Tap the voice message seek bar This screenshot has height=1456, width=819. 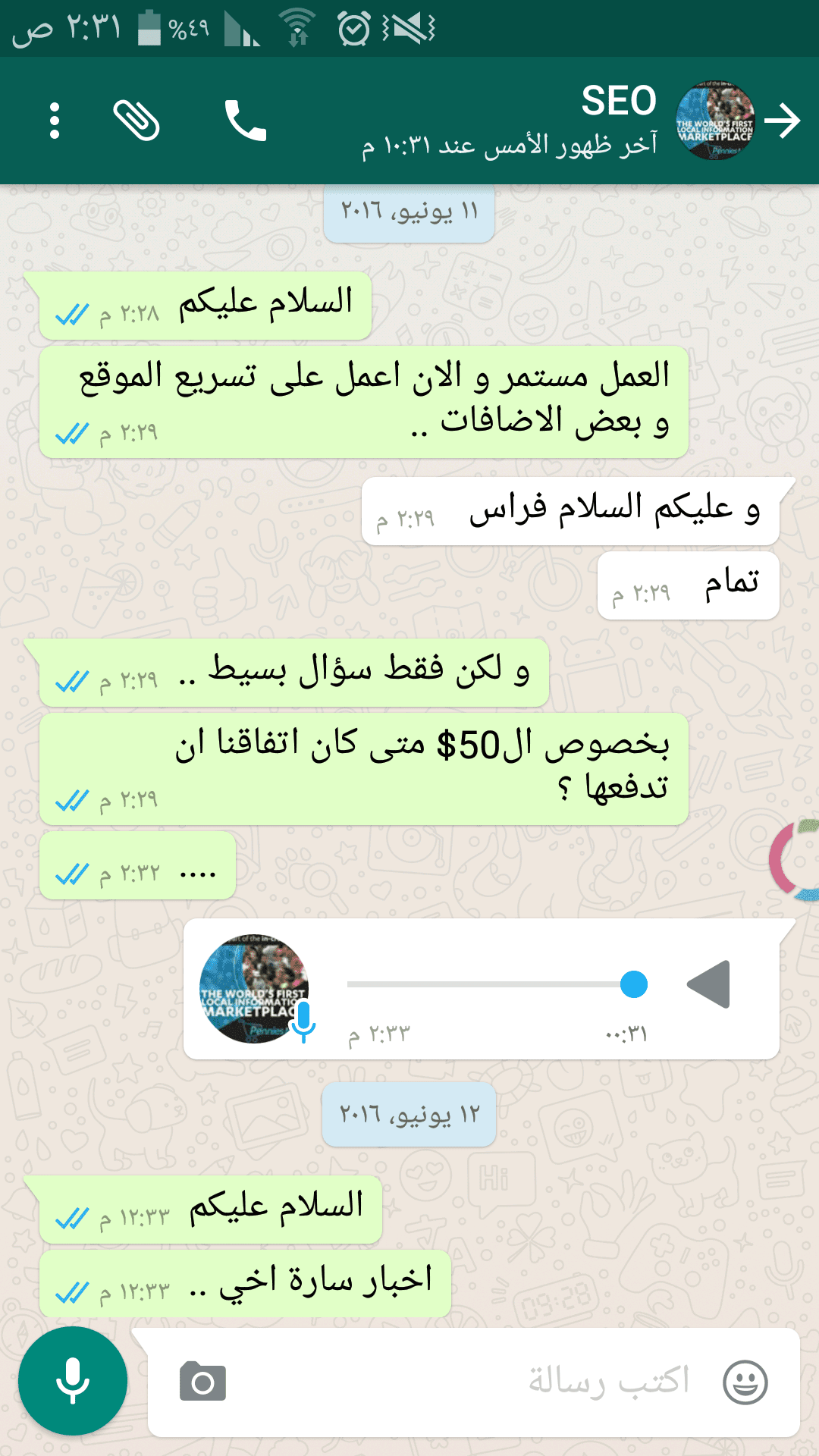point(485,984)
